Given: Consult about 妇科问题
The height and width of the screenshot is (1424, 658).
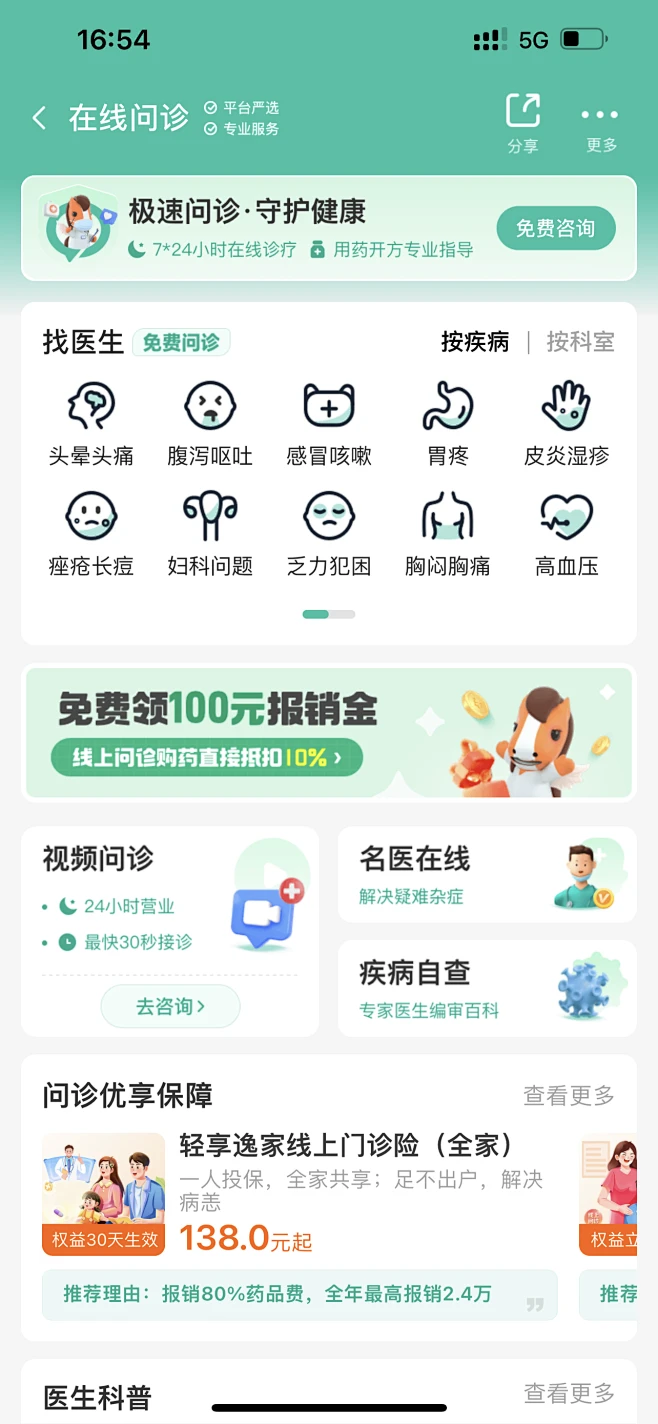Looking at the screenshot, I should 210,534.
